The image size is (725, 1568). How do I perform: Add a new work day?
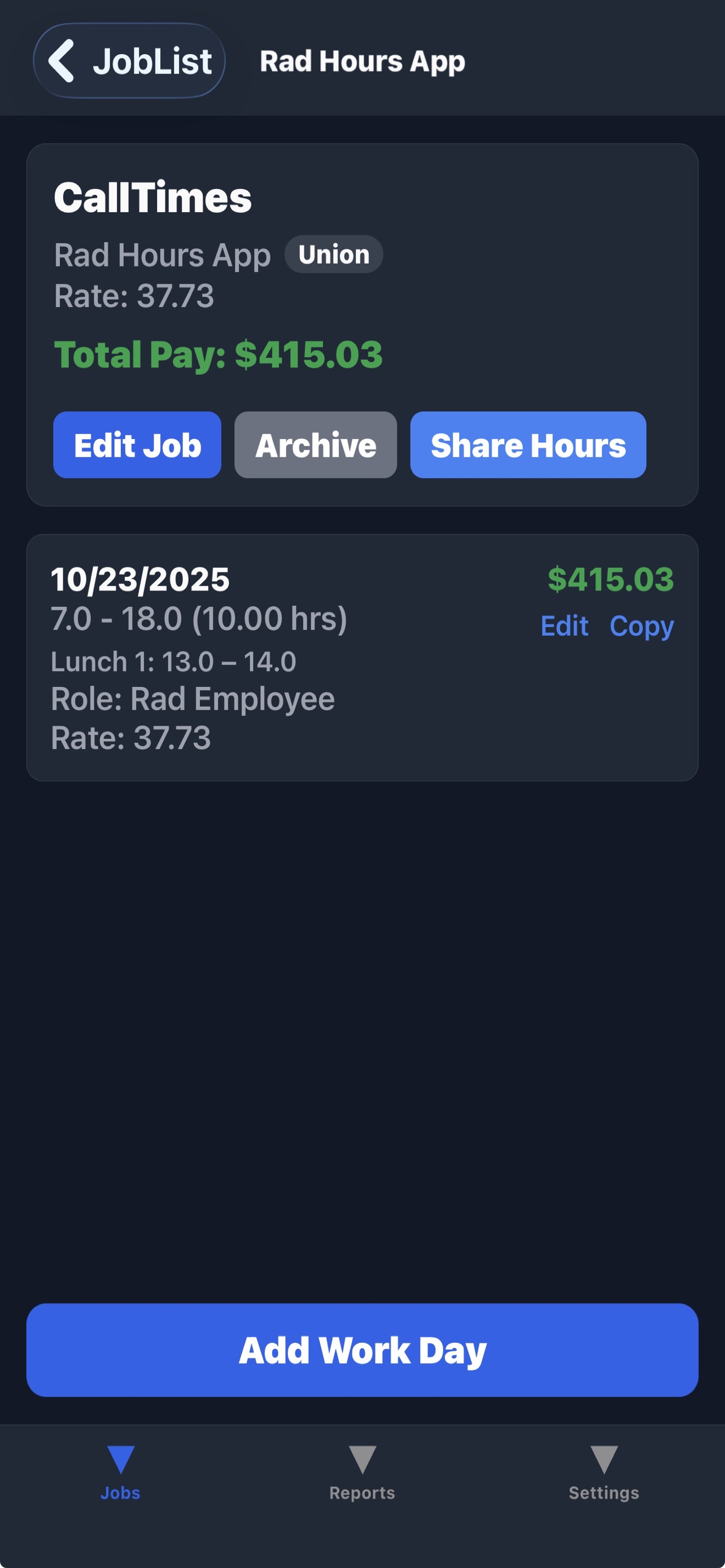pos(362,1350)
